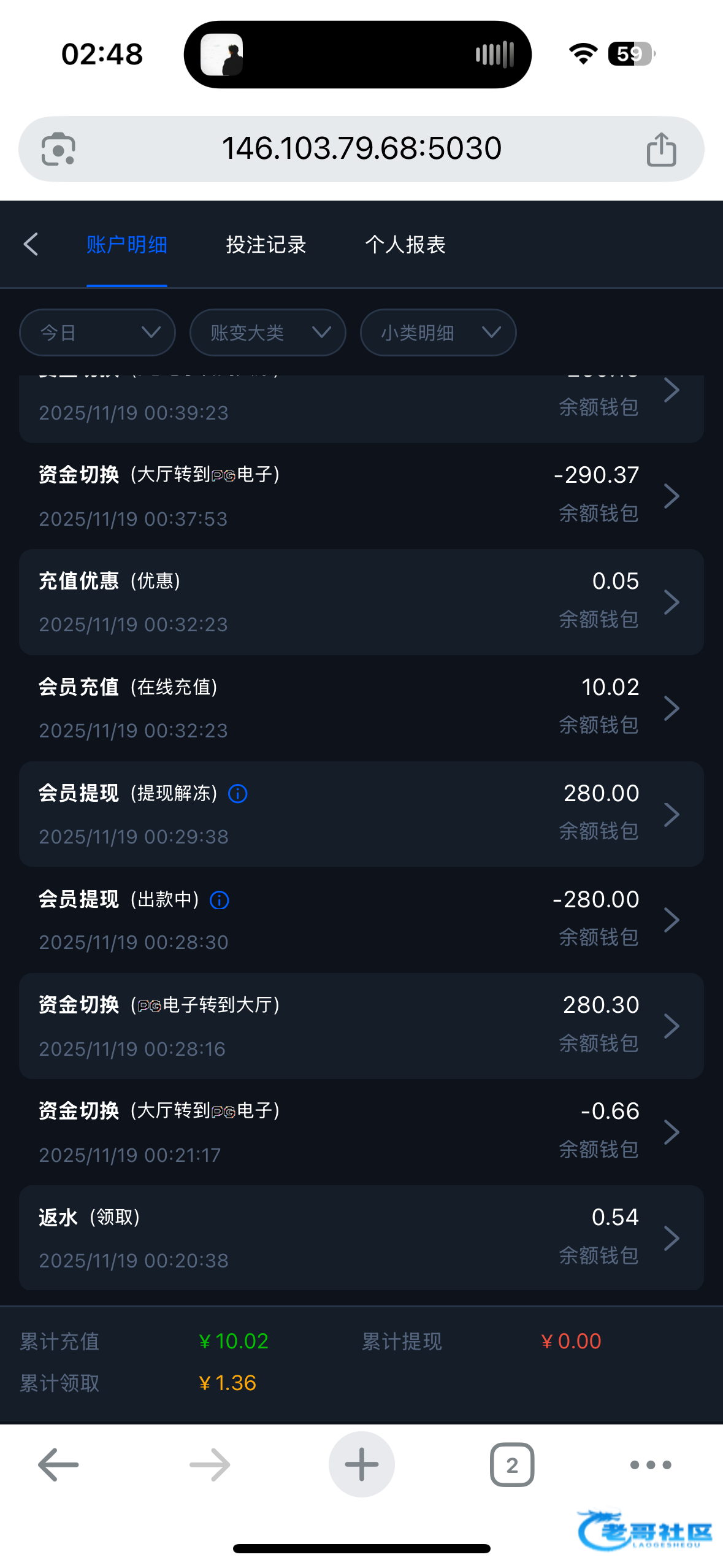This screenshot has width=723, height=1568.
Task: Open the 返水 0.54 record
Action: 361,1238
